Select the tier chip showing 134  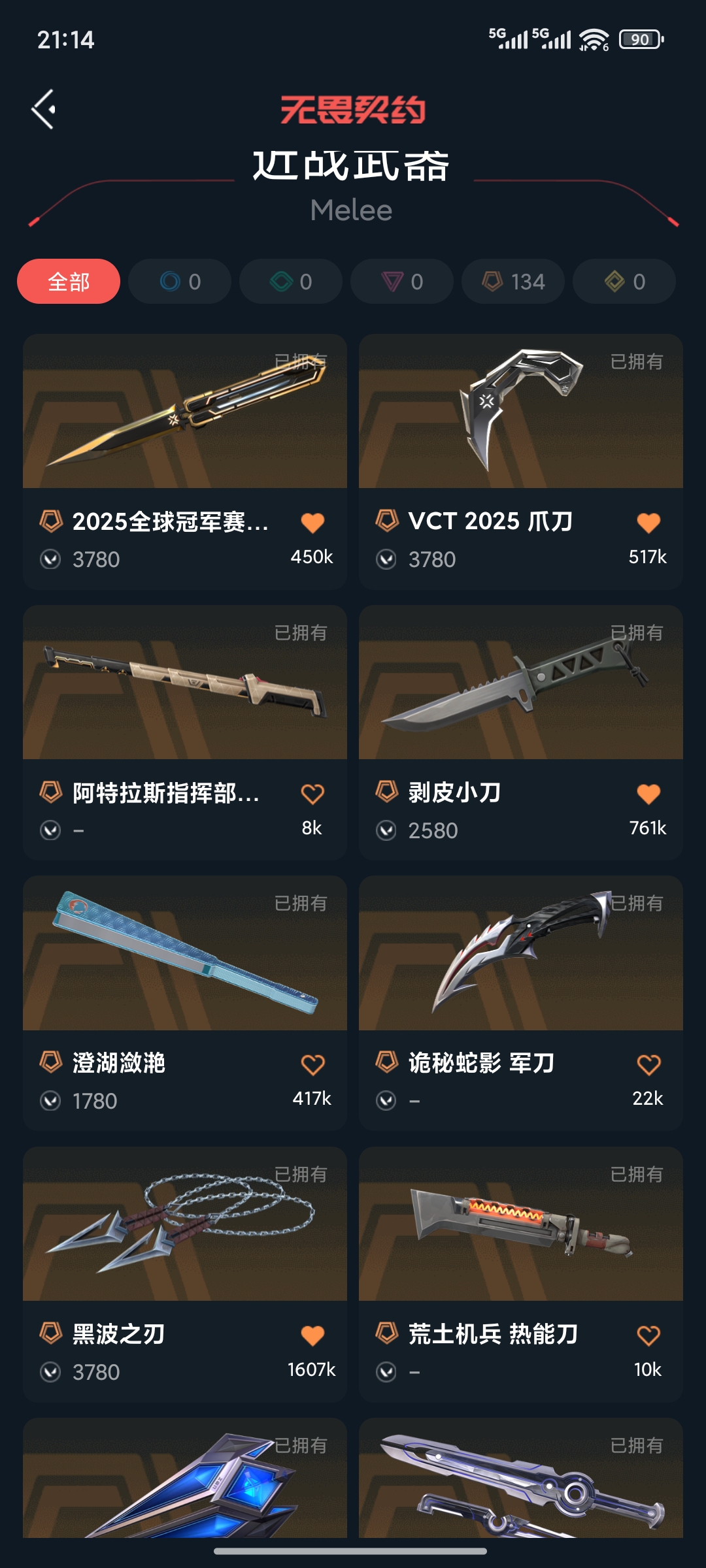point(513,282)
